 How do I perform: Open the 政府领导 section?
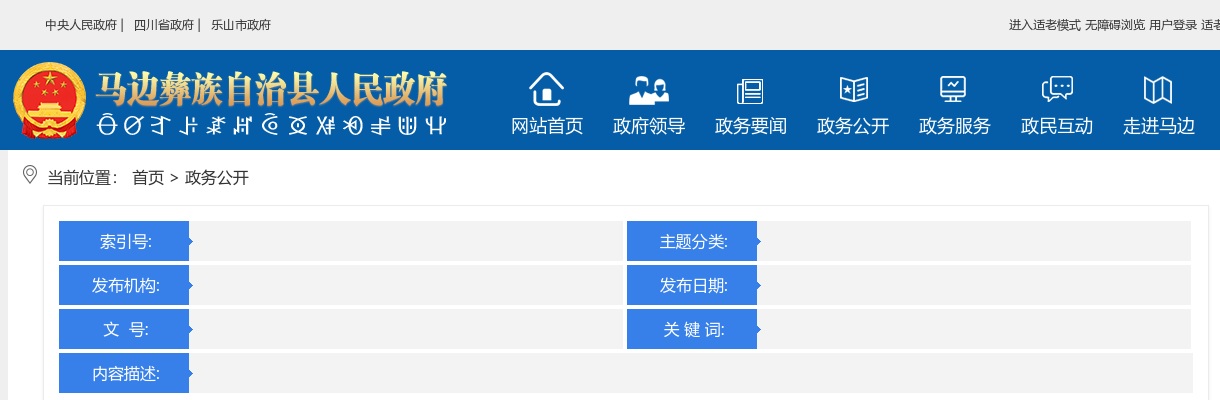(x=649, y=104)
